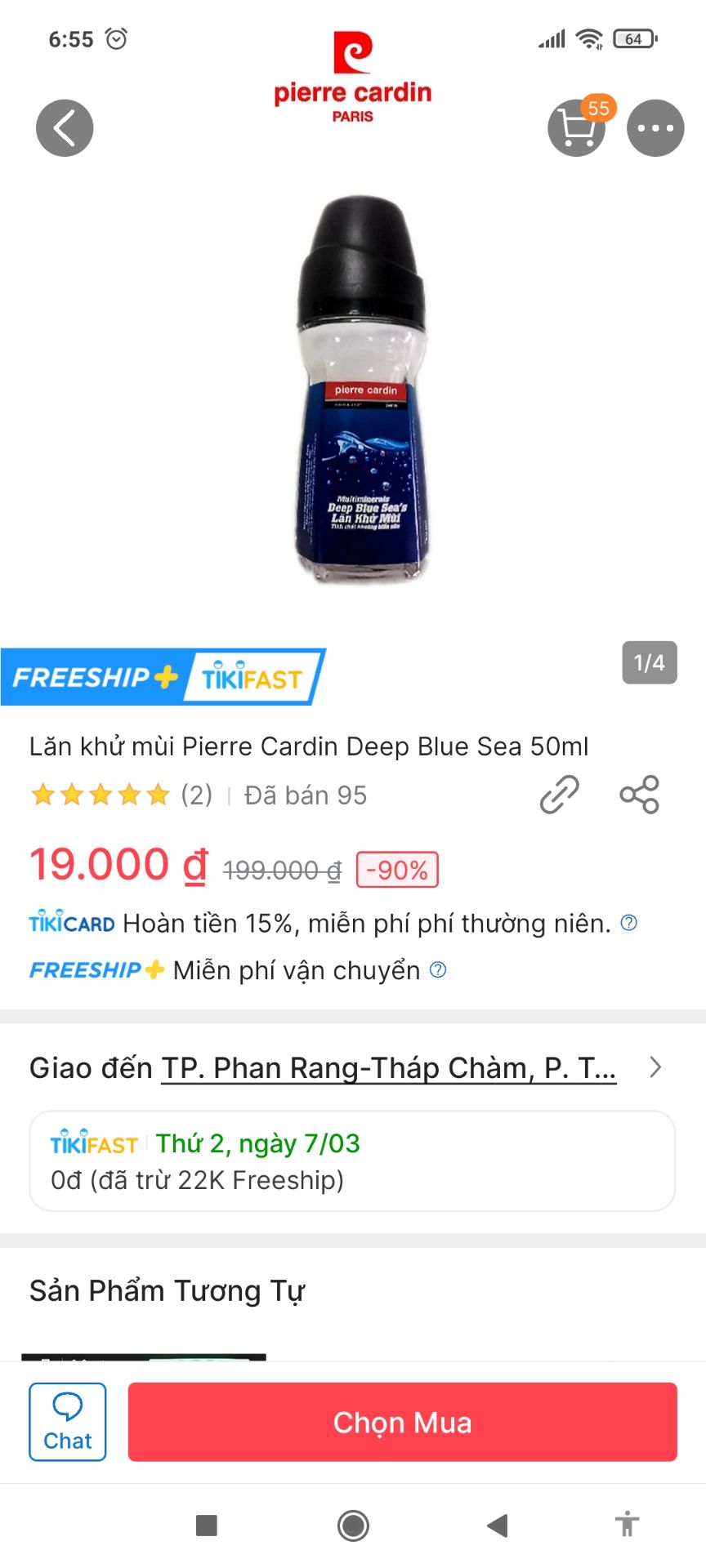Tap the back arrow to return
Screen dimensions: 706x1568
coord(65,127)
